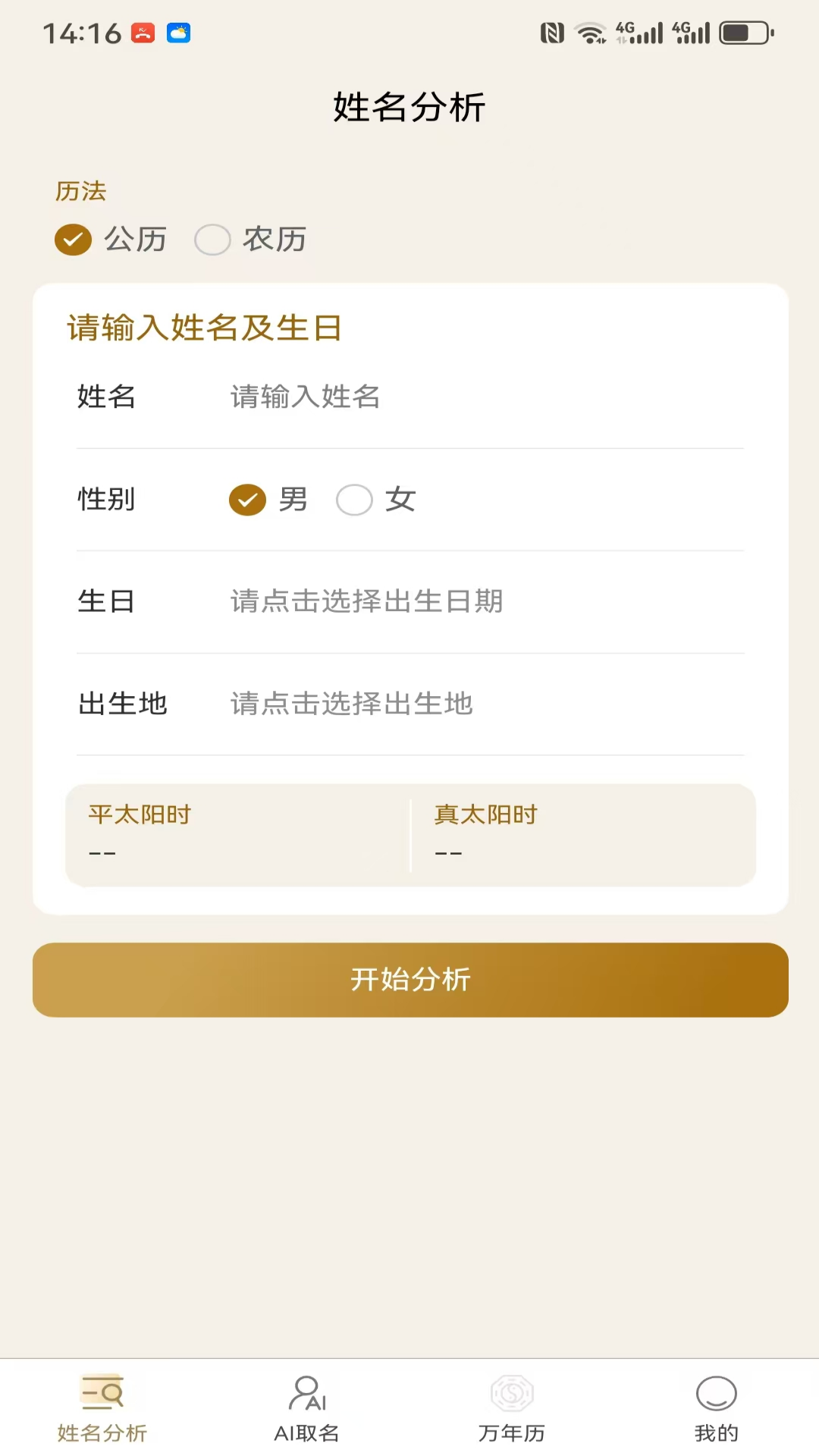The height and width of the screenshot is (1456, 819).
Task: Tap the 我的 profile smiley icon
Action: pos(715,1394)
